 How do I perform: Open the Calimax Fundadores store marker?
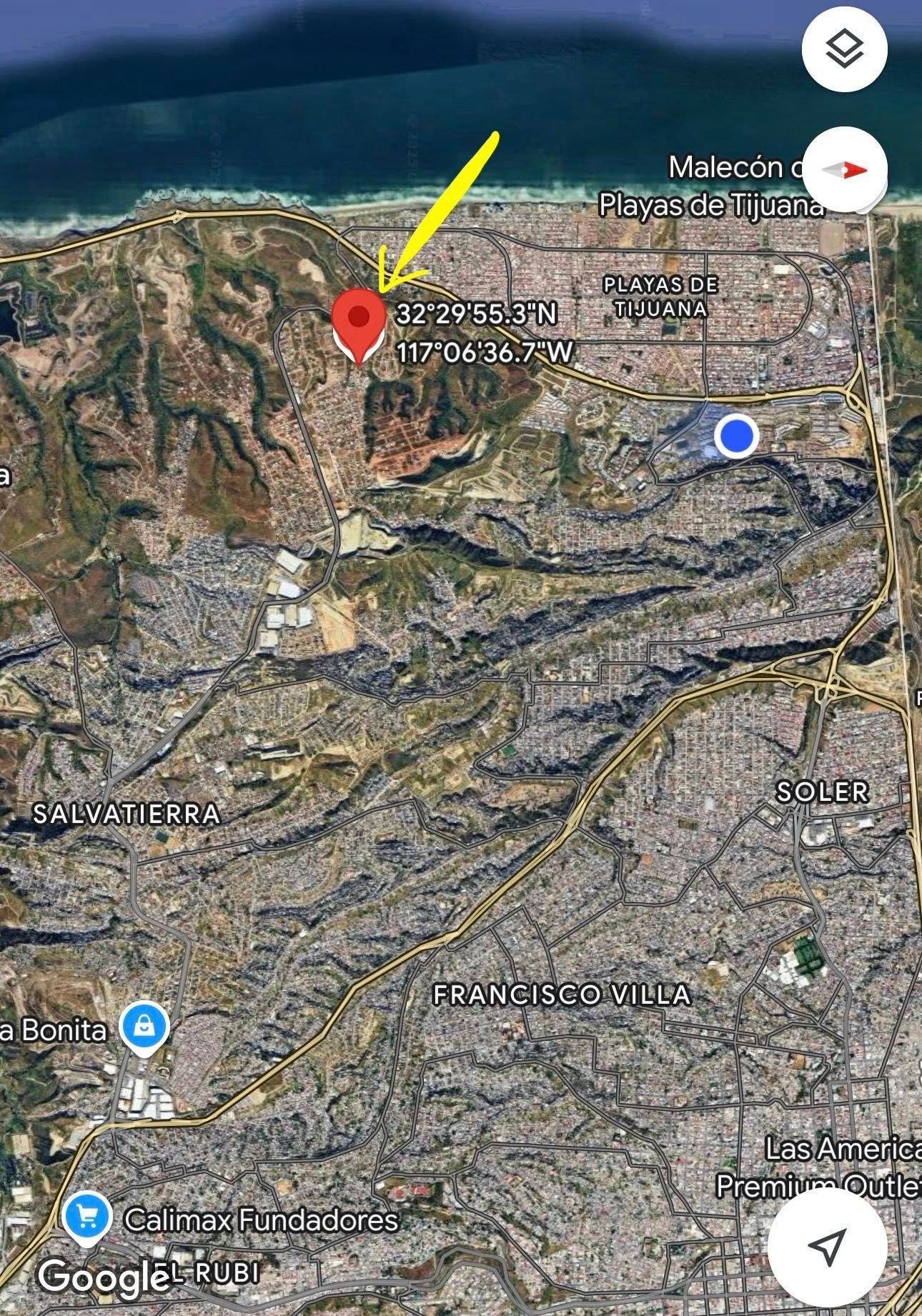[87, 1218]
